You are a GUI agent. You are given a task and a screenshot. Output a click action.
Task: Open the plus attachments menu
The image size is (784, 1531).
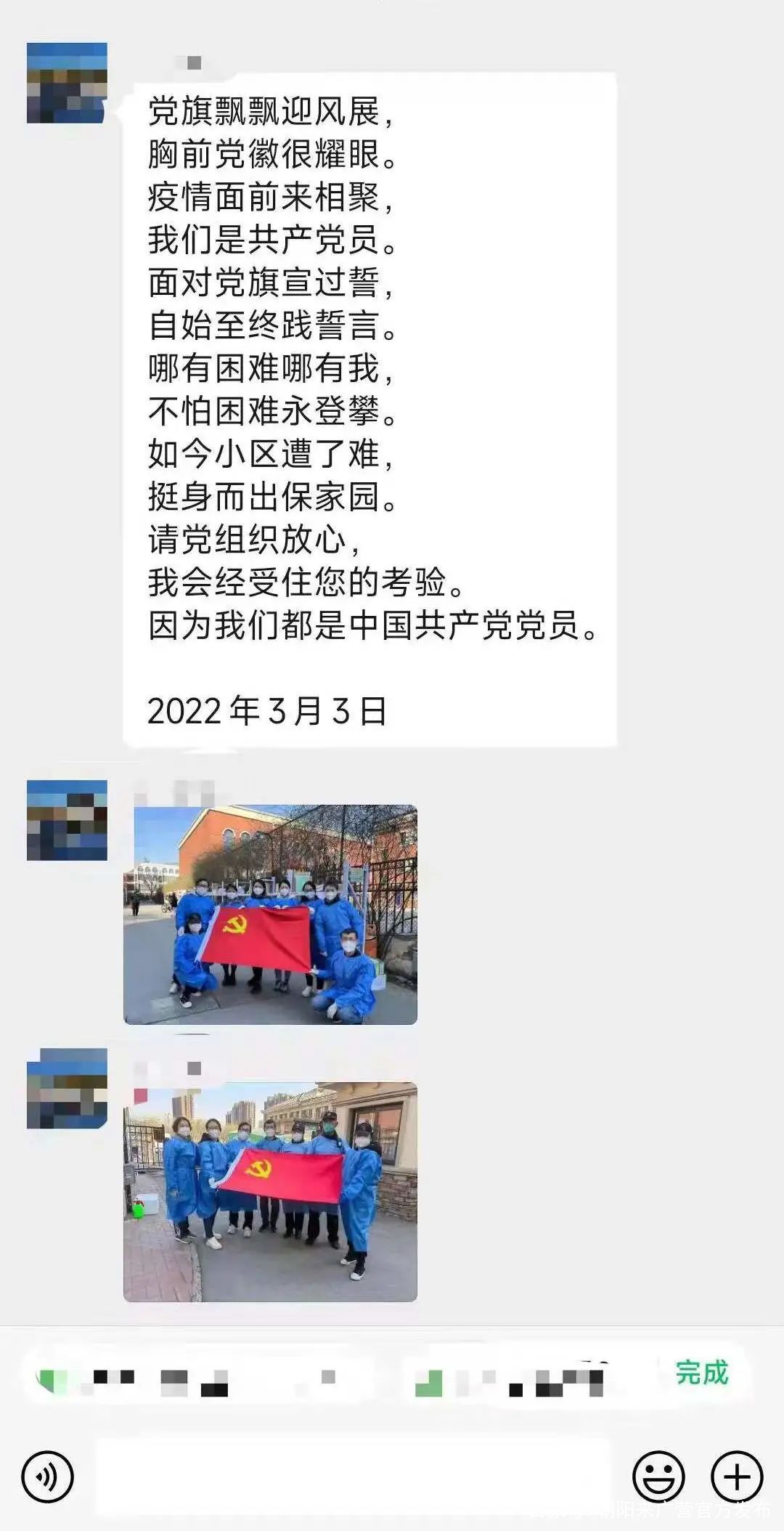pos(737,1477)
